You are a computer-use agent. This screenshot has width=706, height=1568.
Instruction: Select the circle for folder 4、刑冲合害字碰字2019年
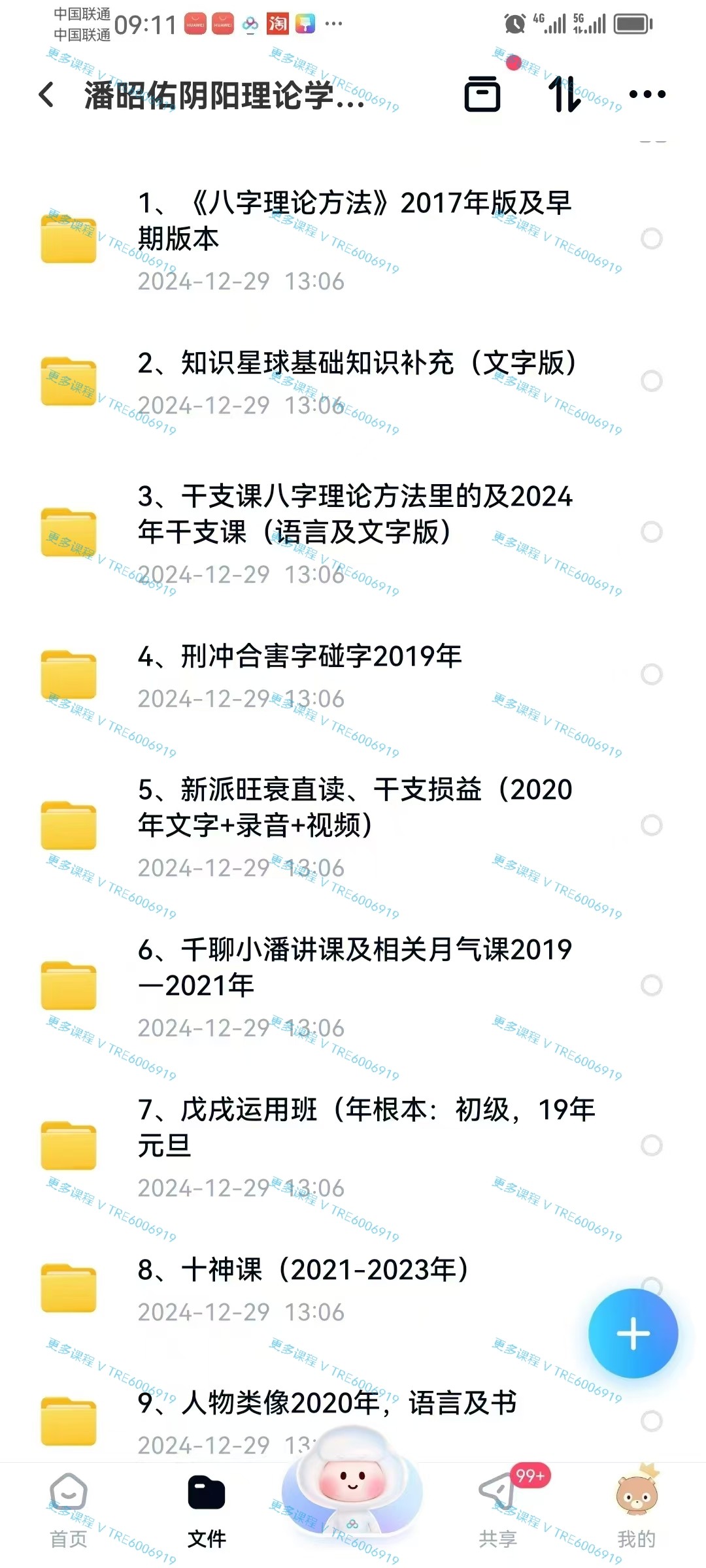(x=651, y=674)
